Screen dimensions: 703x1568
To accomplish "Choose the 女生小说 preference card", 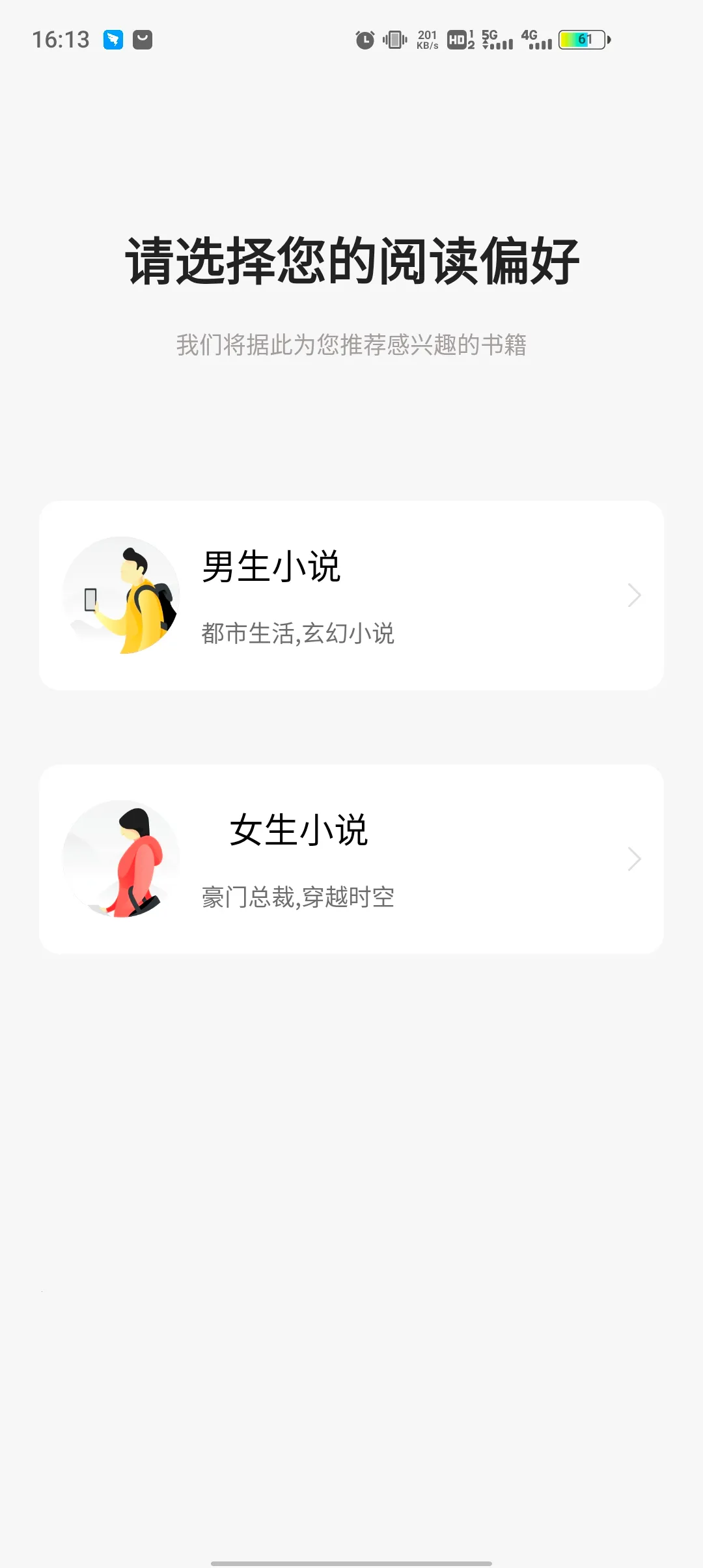I will click(351, 859).
